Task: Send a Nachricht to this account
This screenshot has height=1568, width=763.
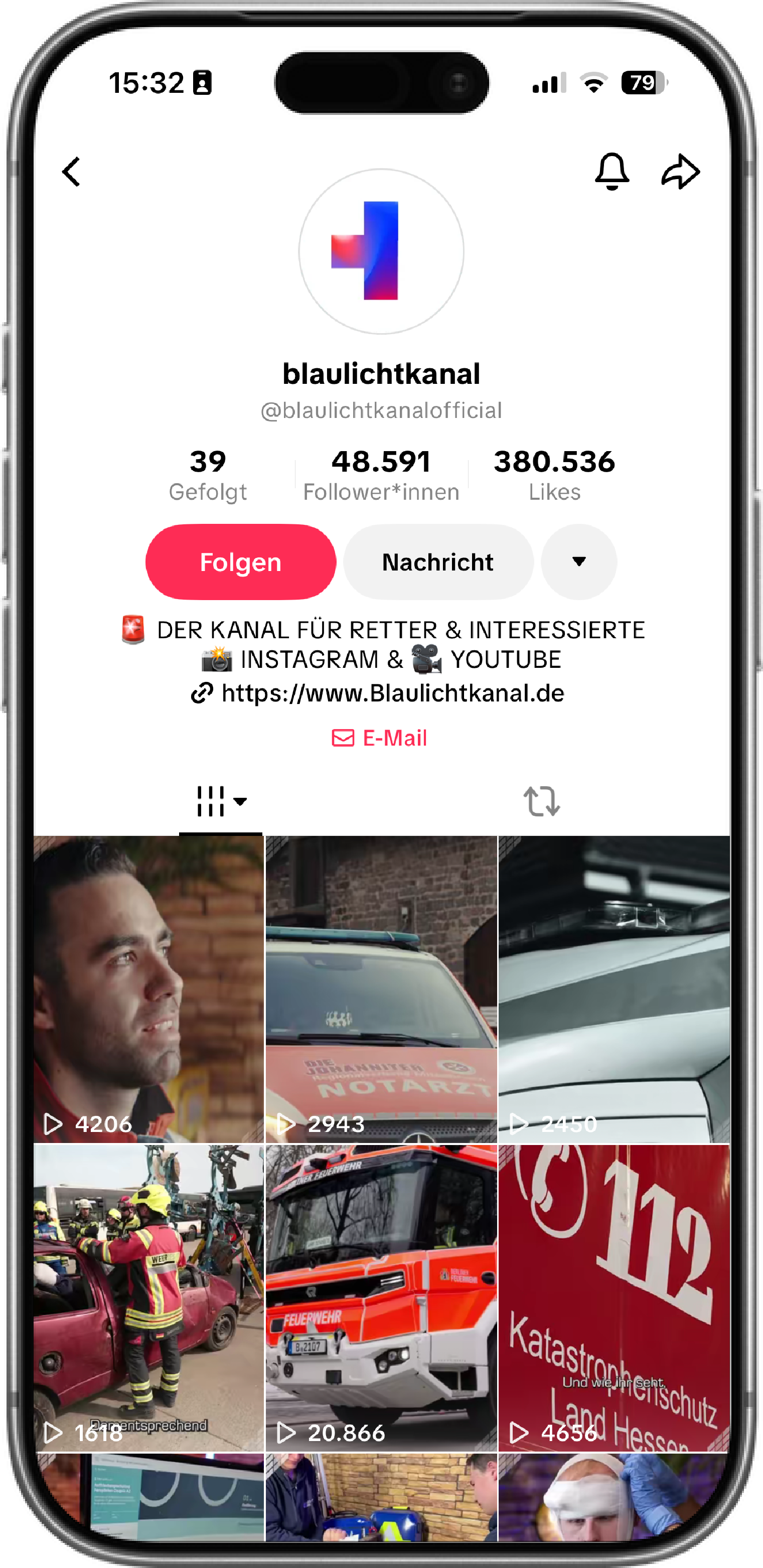Action: [x=438, y=562]
